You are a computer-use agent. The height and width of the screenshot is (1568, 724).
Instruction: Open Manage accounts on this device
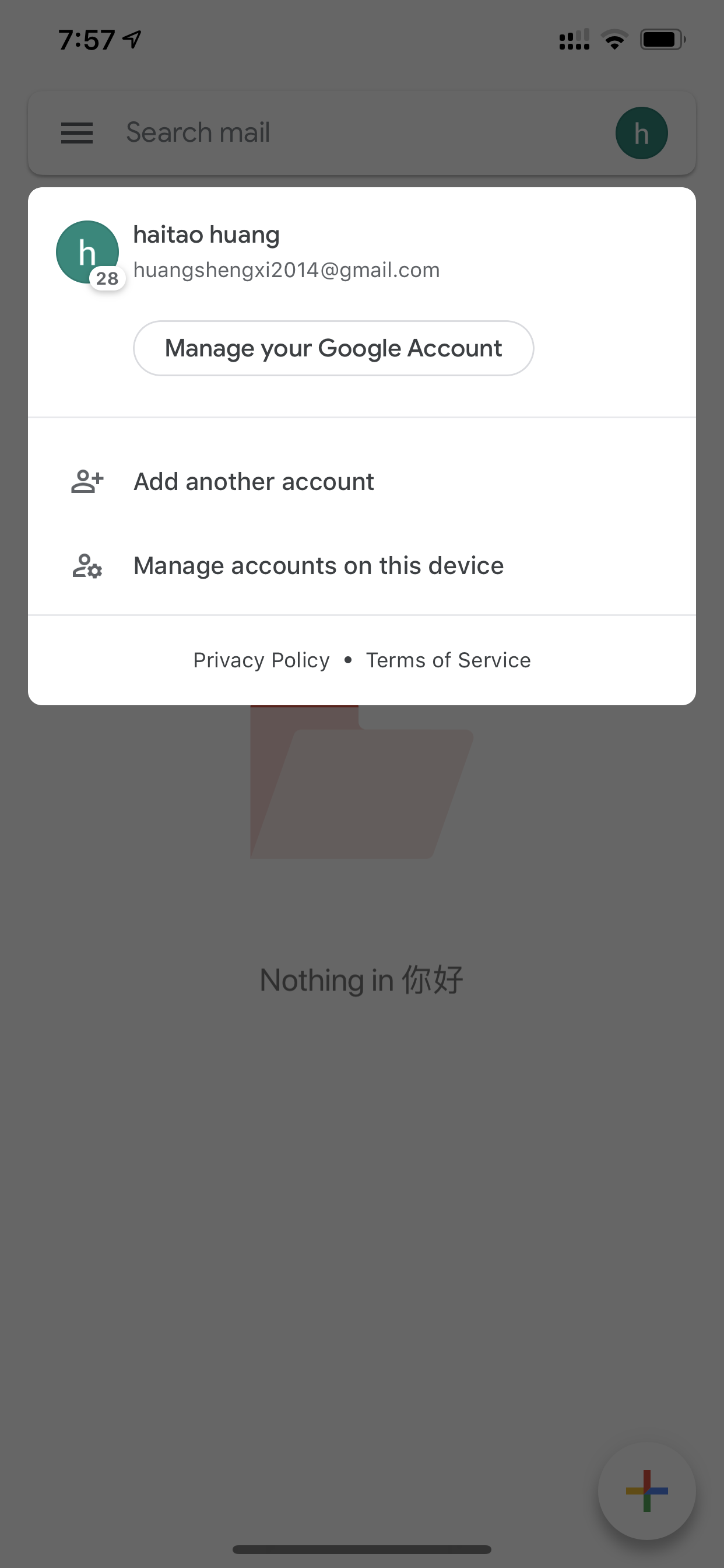point(361,565)
